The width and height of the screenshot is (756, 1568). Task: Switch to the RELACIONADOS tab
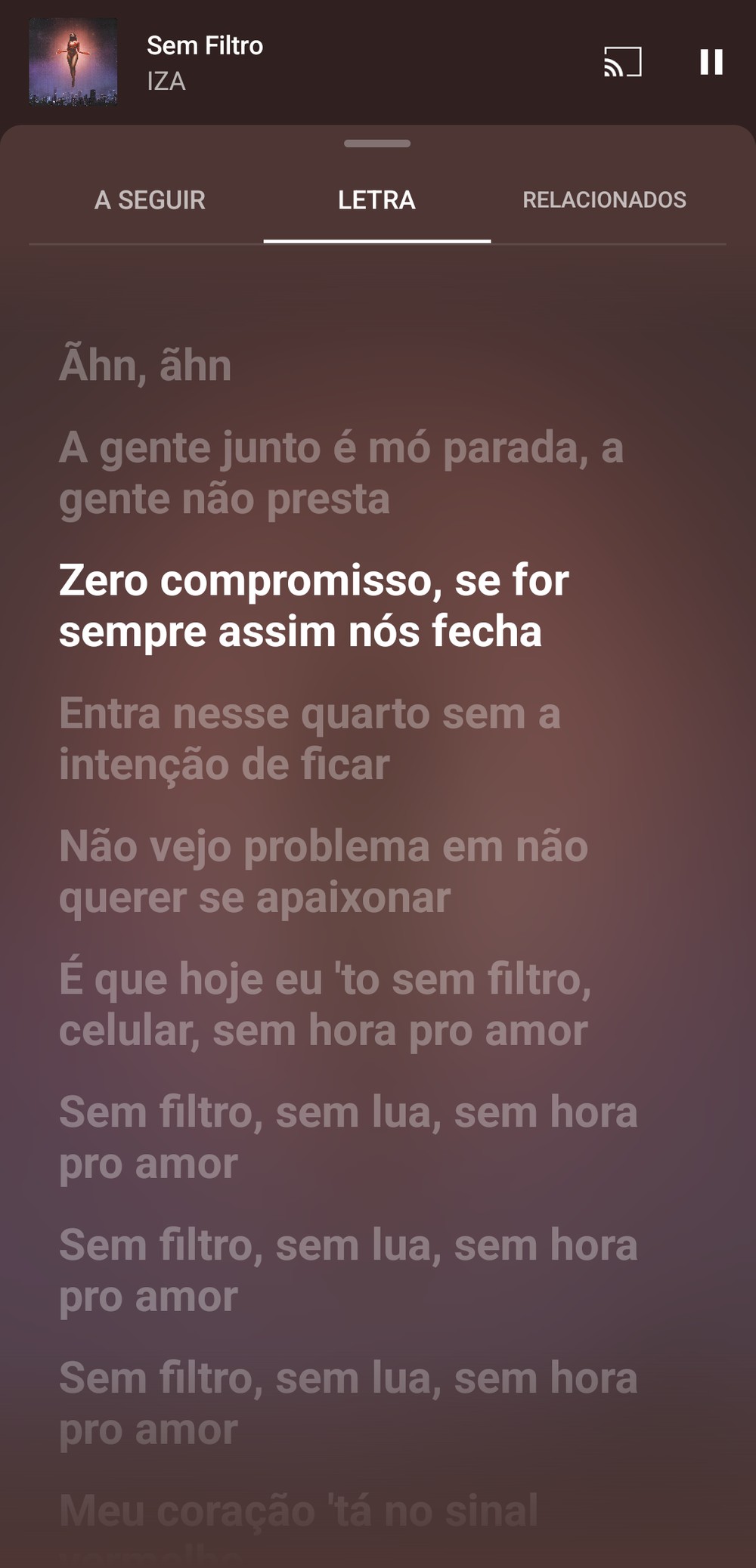(604, 200)
